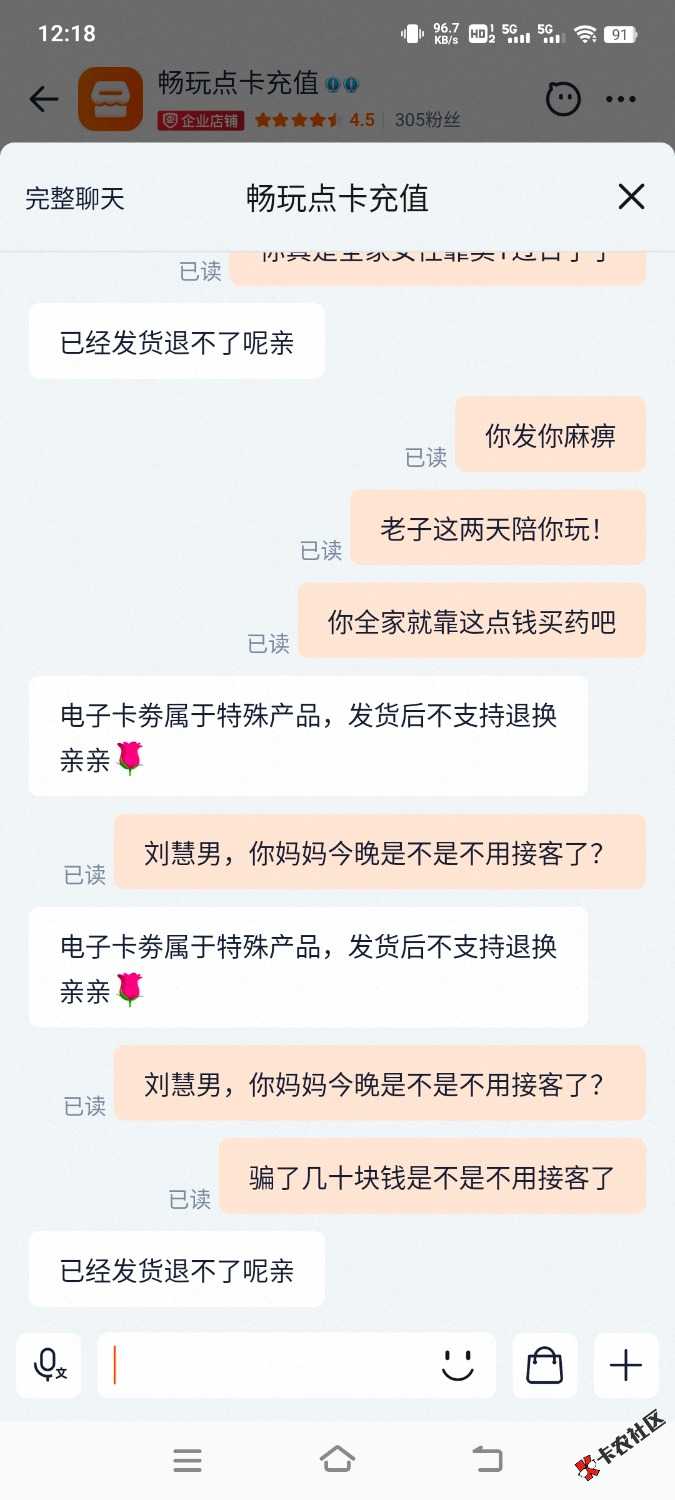Screen dimensions: 675x1500
Task: Focus the message input field
Action: pos(270,1365)
